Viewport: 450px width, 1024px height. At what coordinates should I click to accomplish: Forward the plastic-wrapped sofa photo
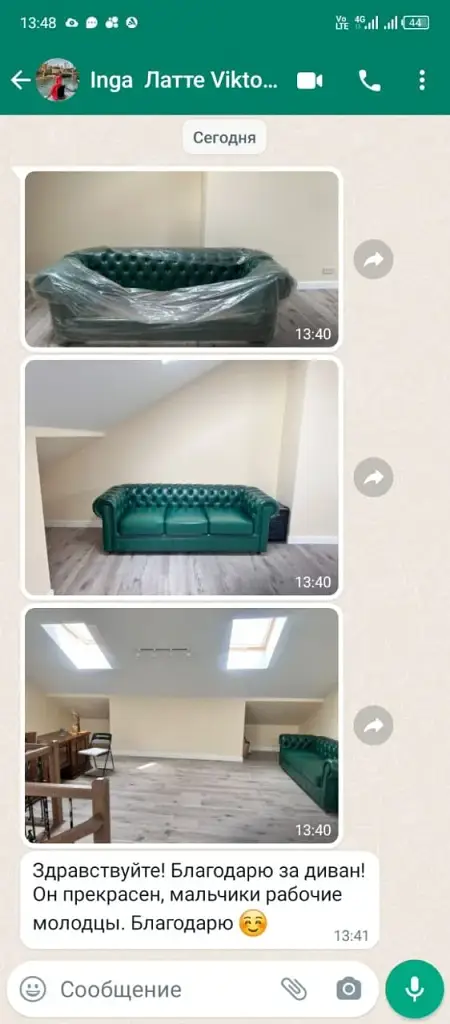click(x=374, y=260)
